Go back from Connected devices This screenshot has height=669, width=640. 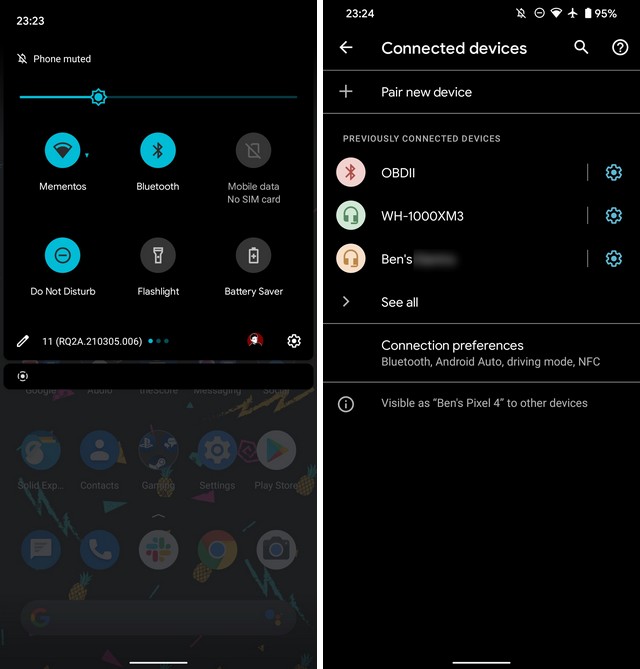pyautogui.click(x=346, y=48)
